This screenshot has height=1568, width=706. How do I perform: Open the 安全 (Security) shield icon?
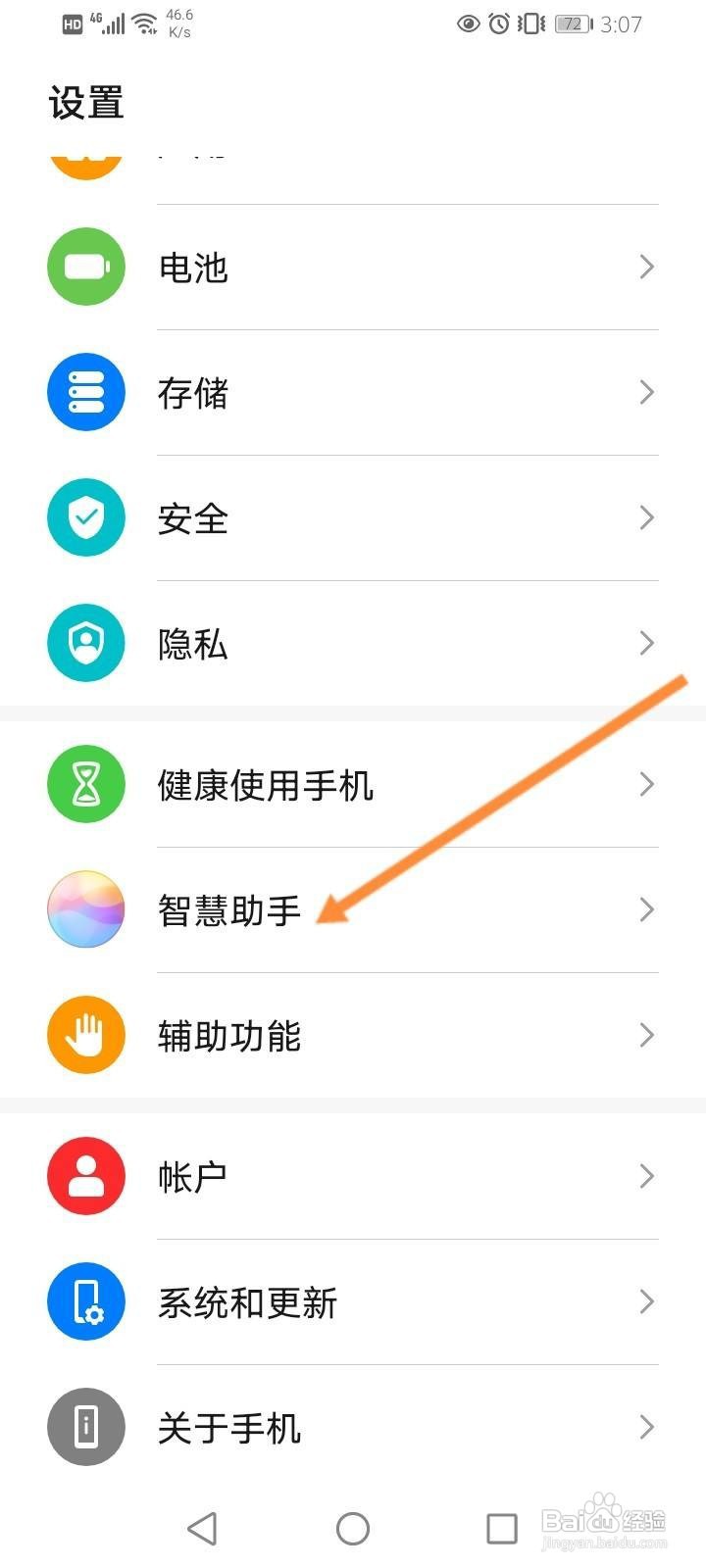(85, 517)
